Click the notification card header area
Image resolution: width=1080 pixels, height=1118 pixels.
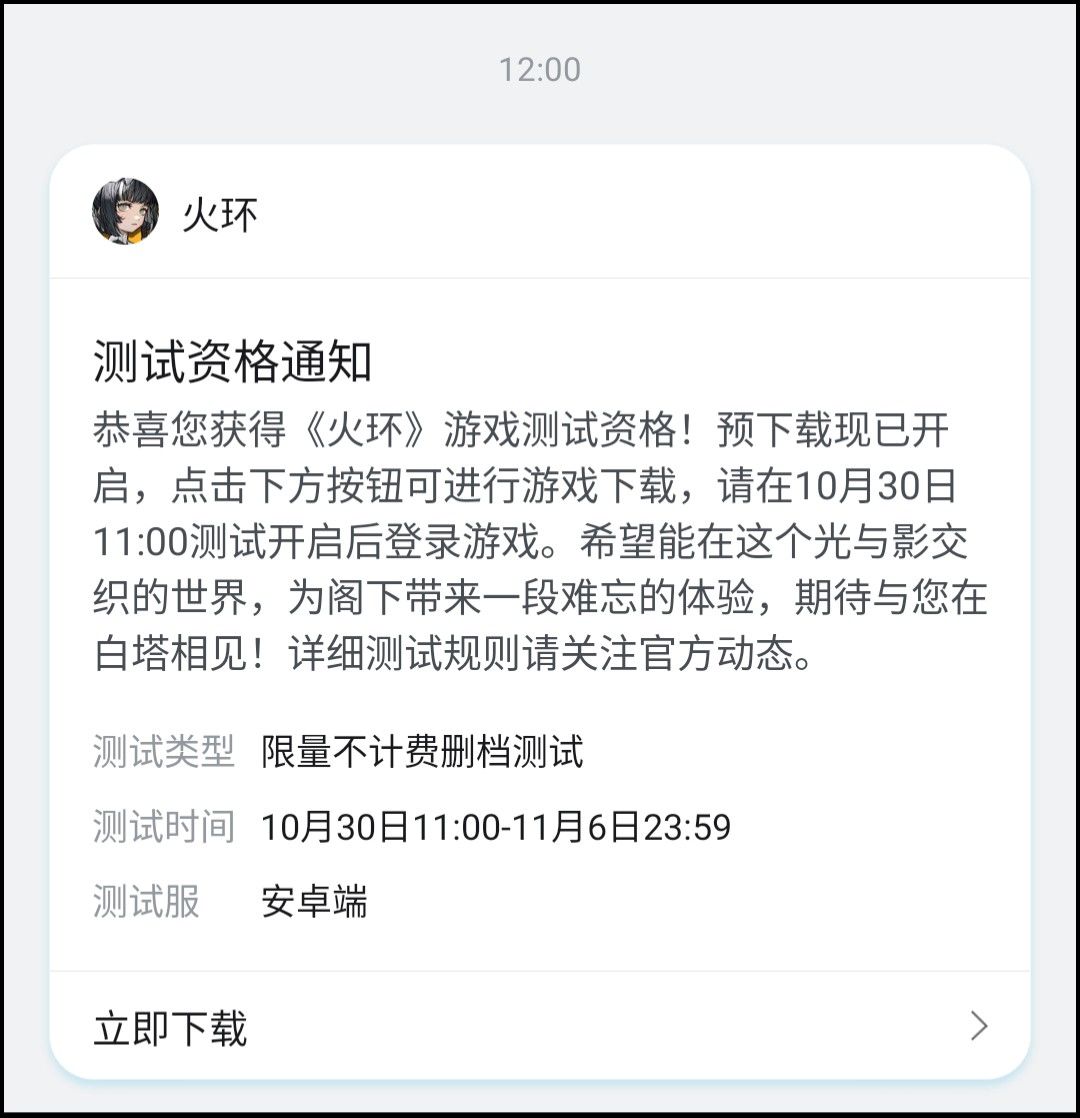540,213
